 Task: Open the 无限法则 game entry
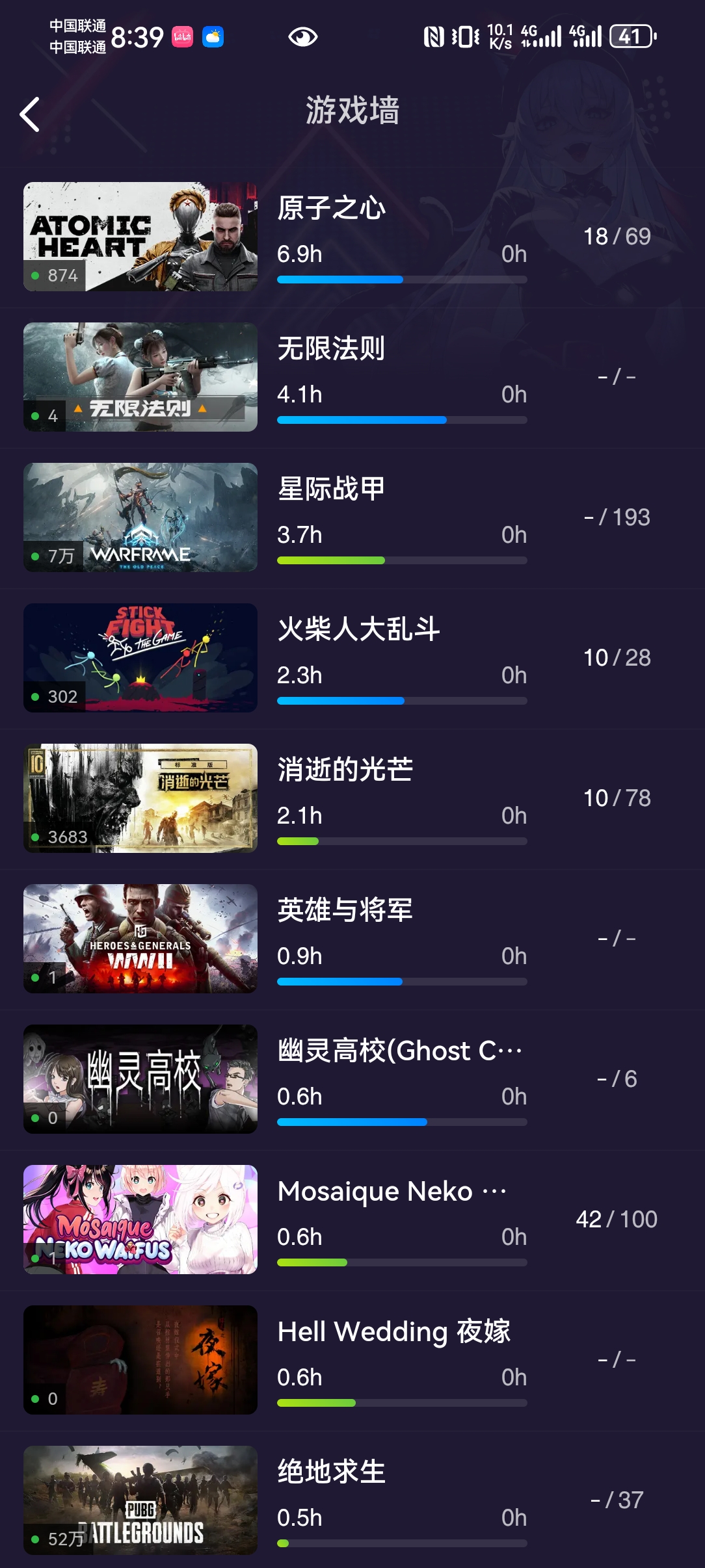click(x=351, y=377)
